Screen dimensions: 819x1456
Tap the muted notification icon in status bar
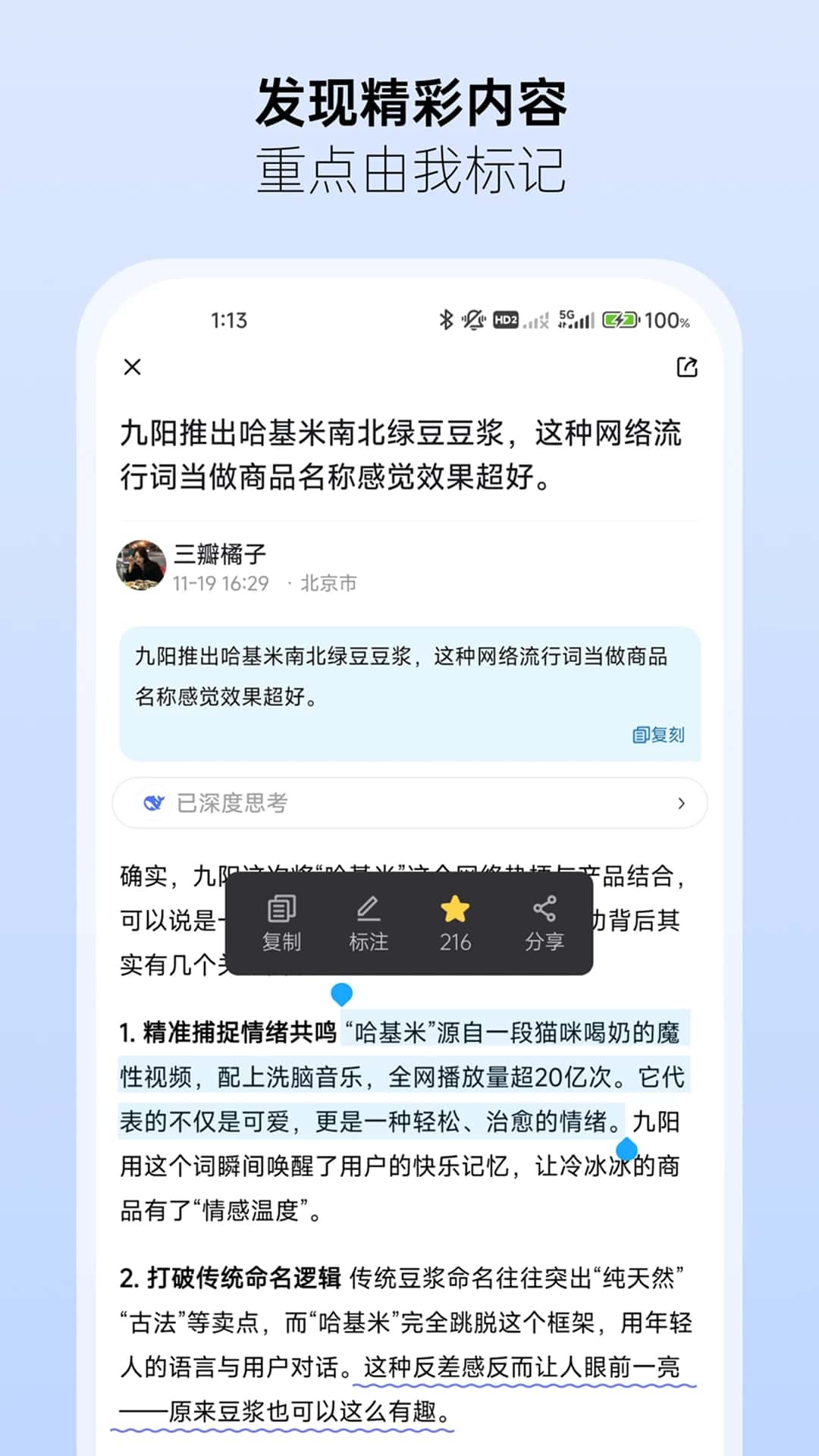[x=472, y=321]
